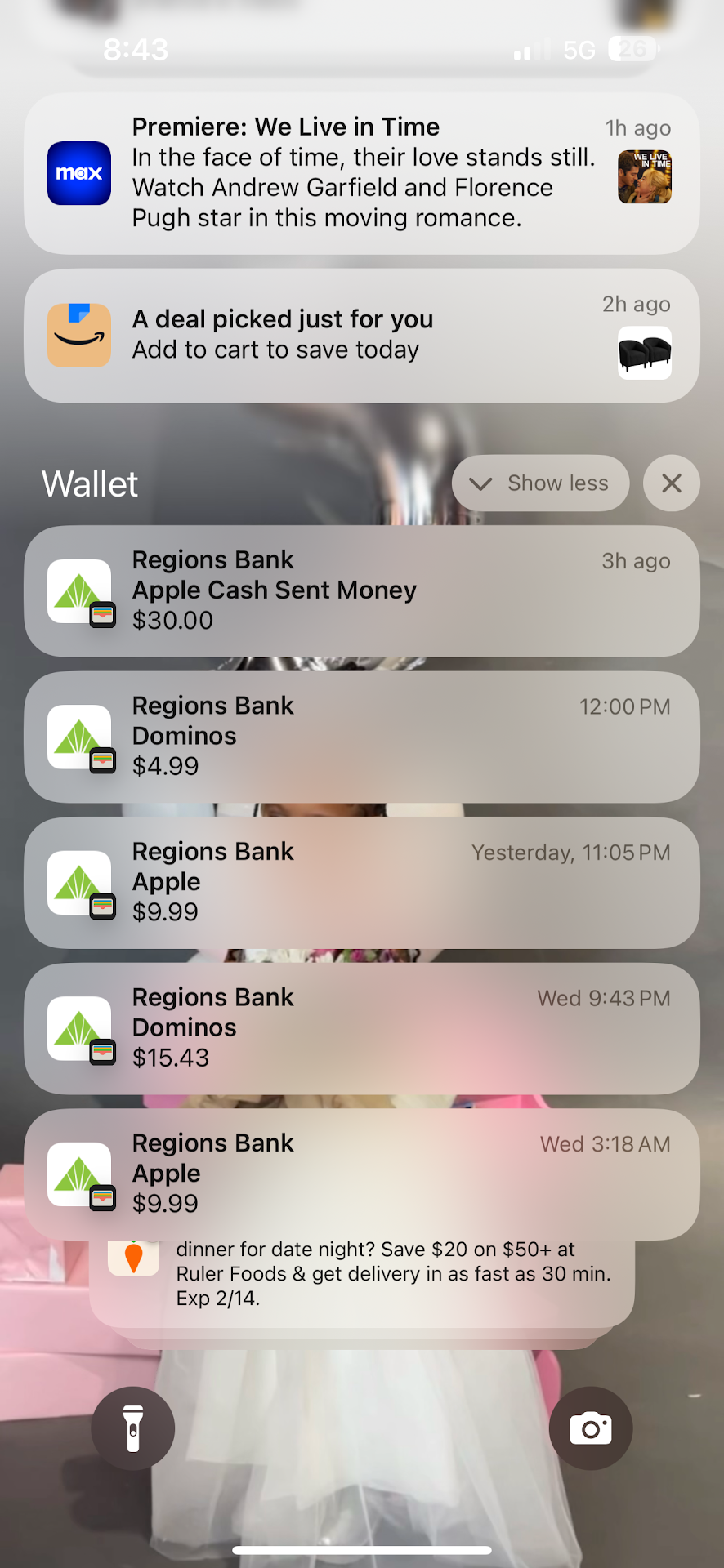Open the Apple Cash Sent Money $30.00 notification
This screenshot has height=1568, width=724.
coord(361,590)
